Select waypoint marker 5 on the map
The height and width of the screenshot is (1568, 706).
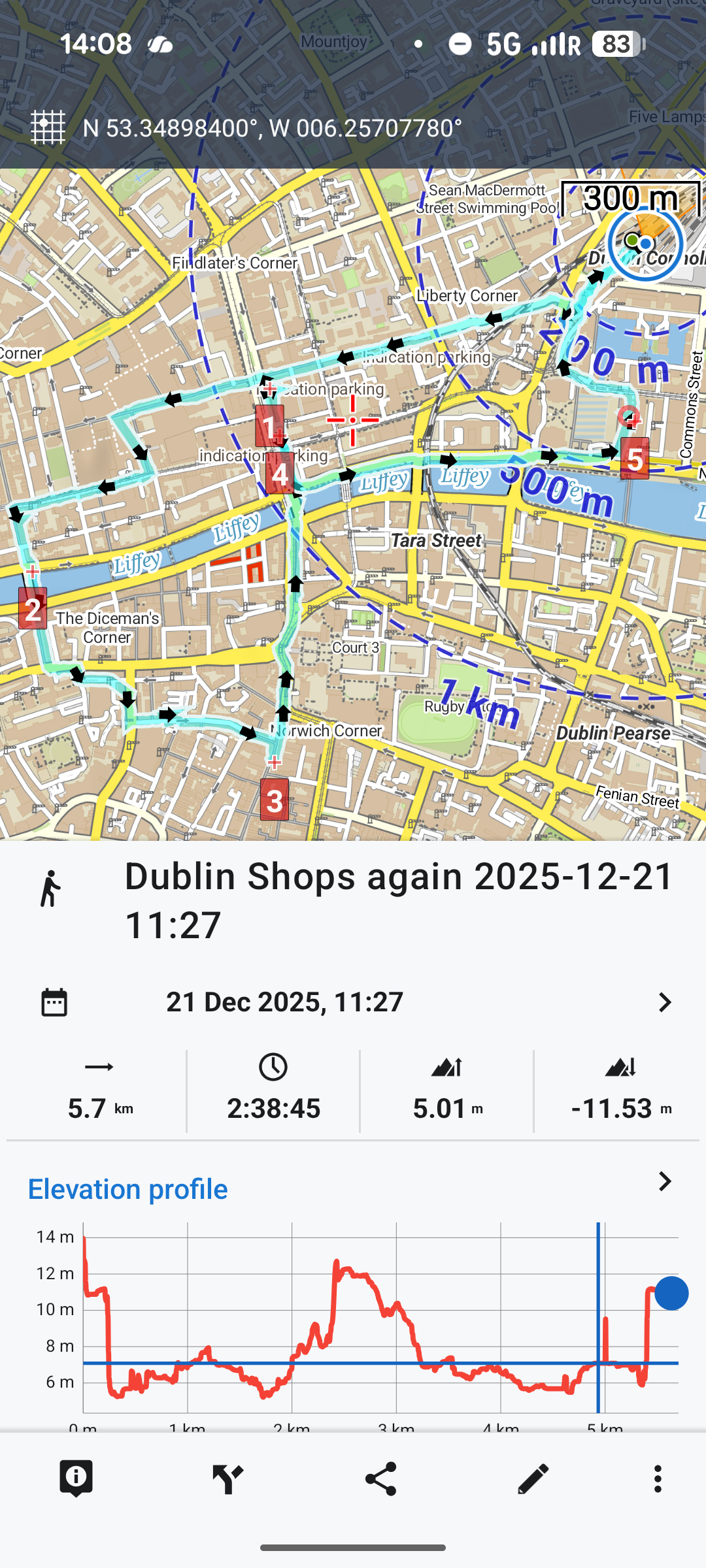coord(635,459)
